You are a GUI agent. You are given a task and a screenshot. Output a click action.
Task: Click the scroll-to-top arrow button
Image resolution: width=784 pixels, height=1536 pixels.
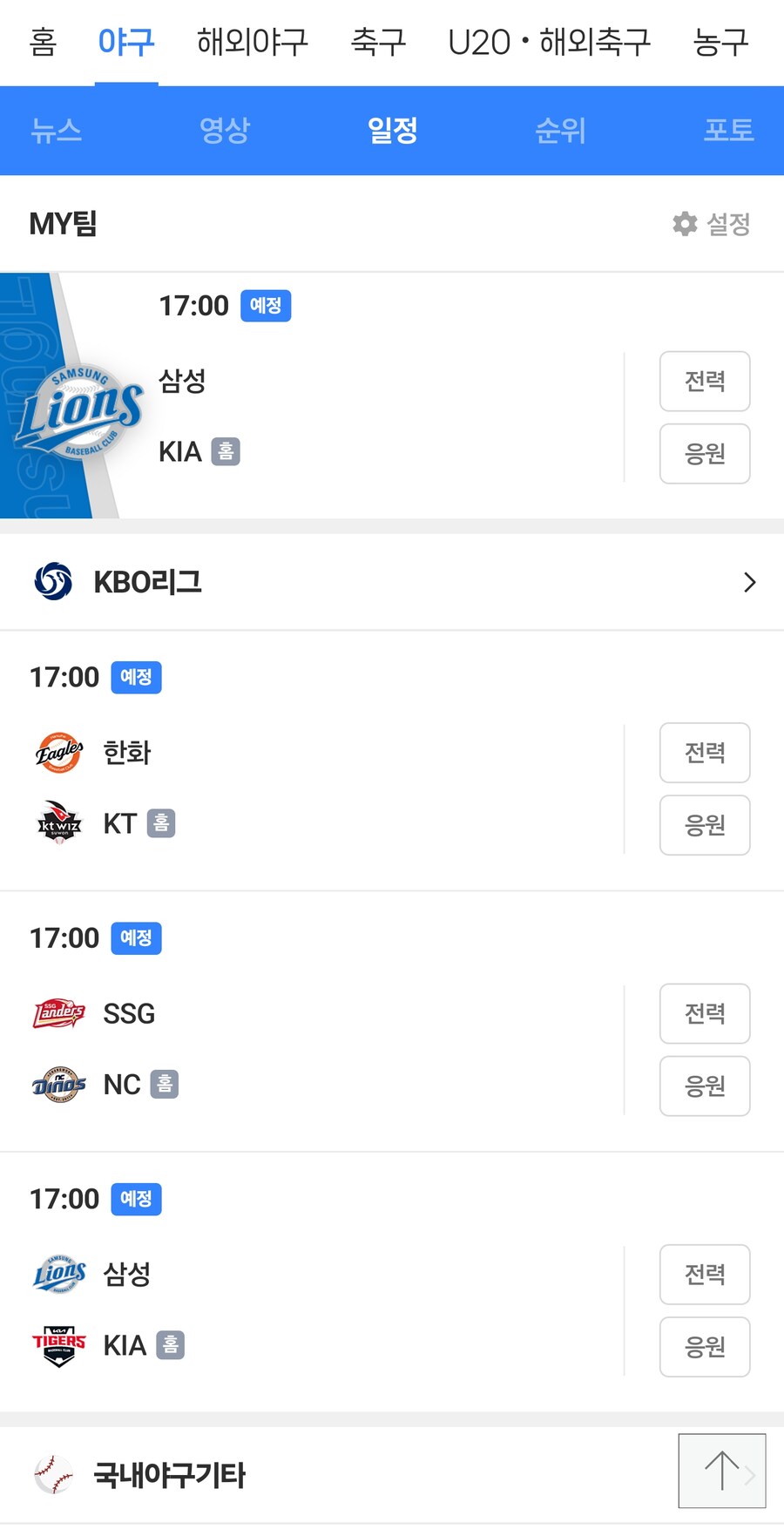(721, 1472)
